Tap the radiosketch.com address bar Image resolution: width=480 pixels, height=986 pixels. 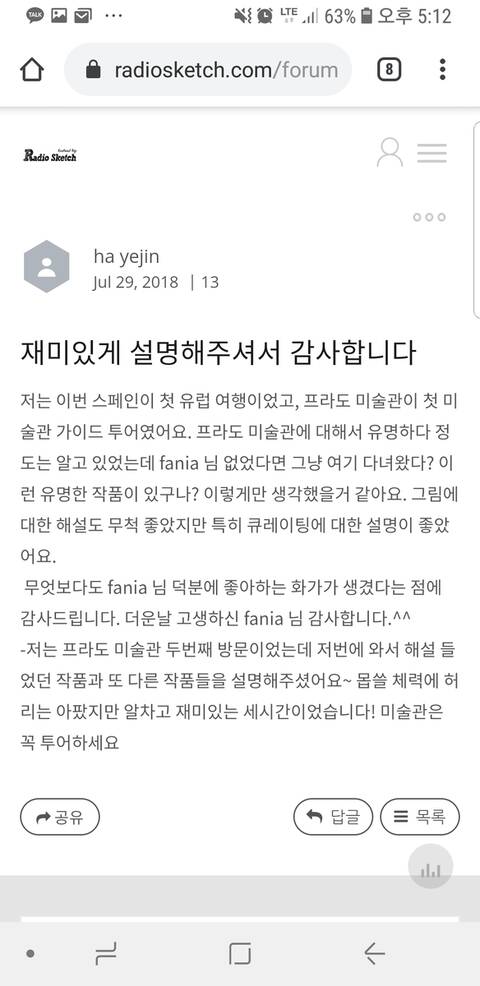pos(208,69)
